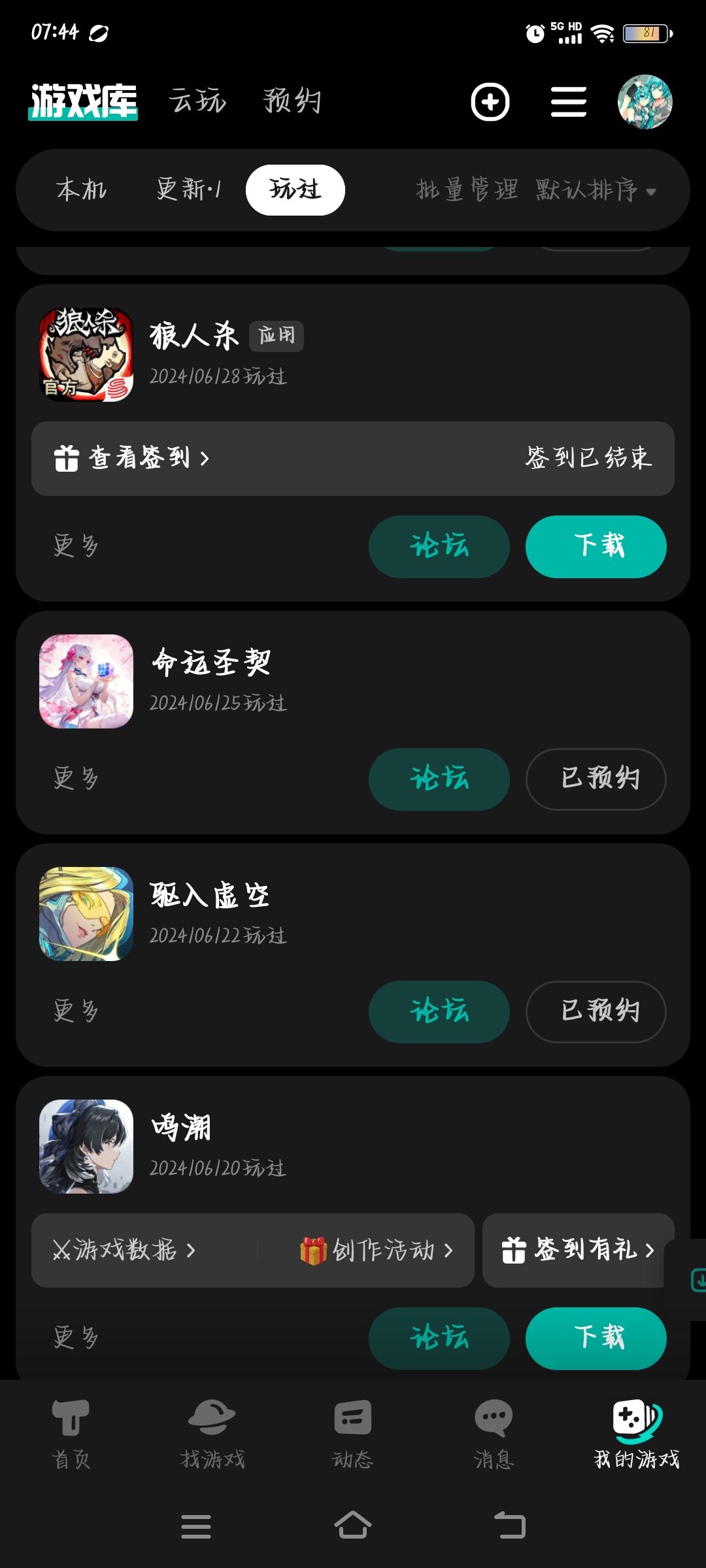The height and width of the screenshot is (1568, 706).
Task: Tap 更多 under 命运圣契
Action: pyautogui.click(x=76, y=779)
